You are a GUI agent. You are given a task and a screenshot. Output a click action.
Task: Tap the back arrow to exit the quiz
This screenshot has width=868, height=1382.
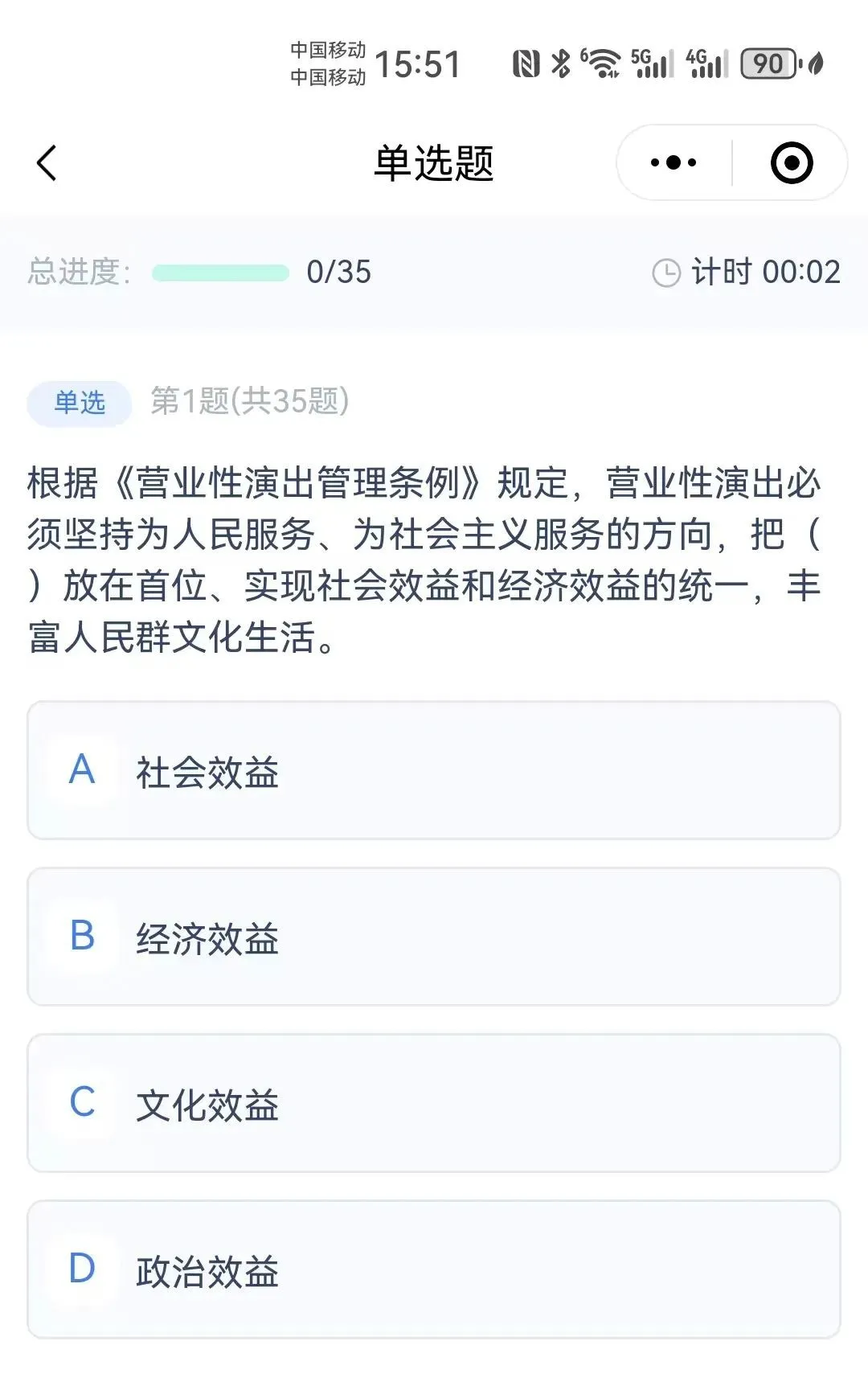pyautogui.click(x=46, y=162)
